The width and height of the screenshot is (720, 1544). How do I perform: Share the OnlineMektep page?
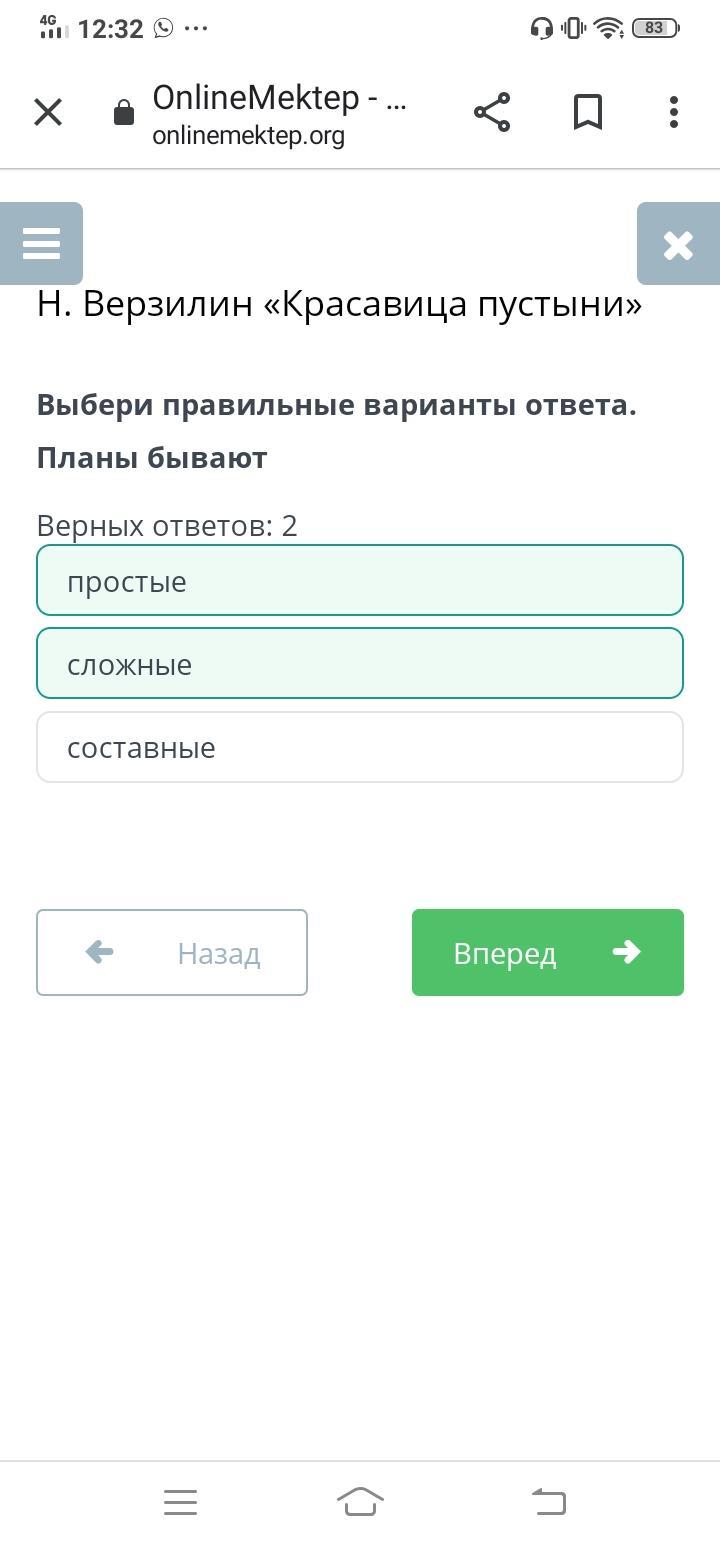(492, 112)
